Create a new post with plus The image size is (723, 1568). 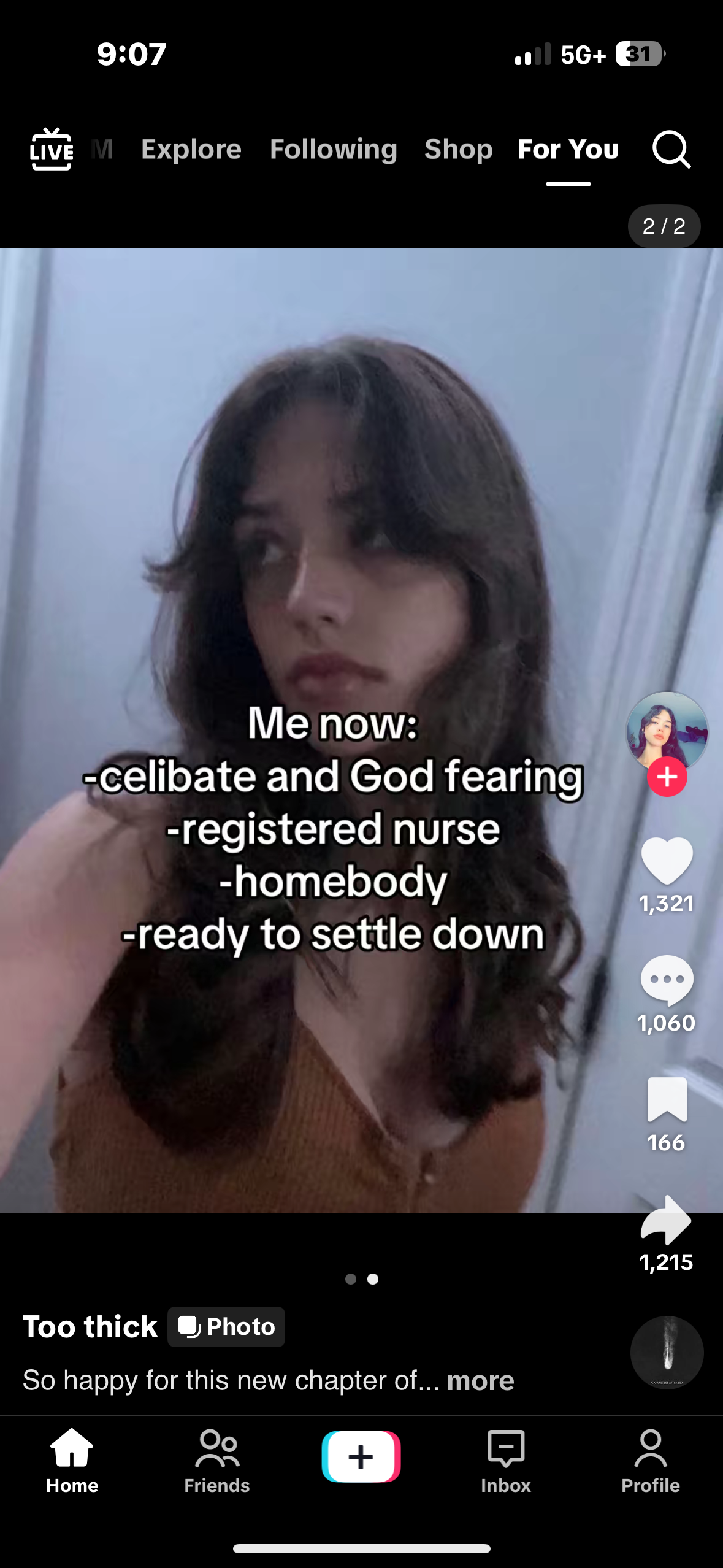pyautogui.click(x=361, y=1456)
